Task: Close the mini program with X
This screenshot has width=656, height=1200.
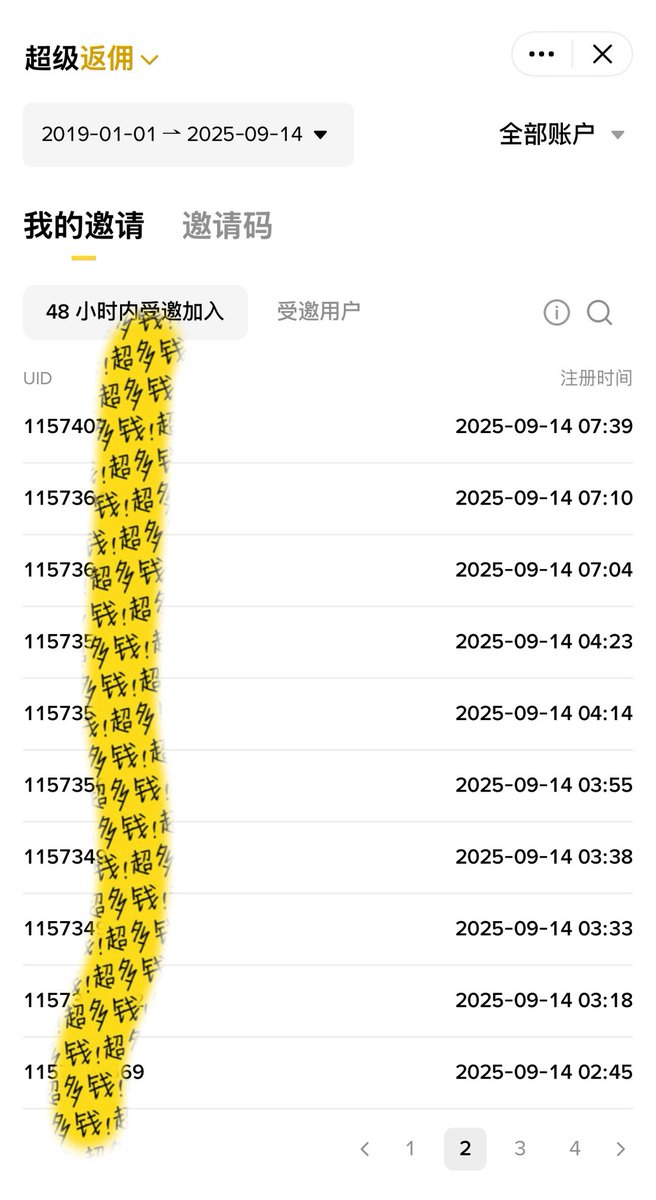Action: click(x=602, y=55)
